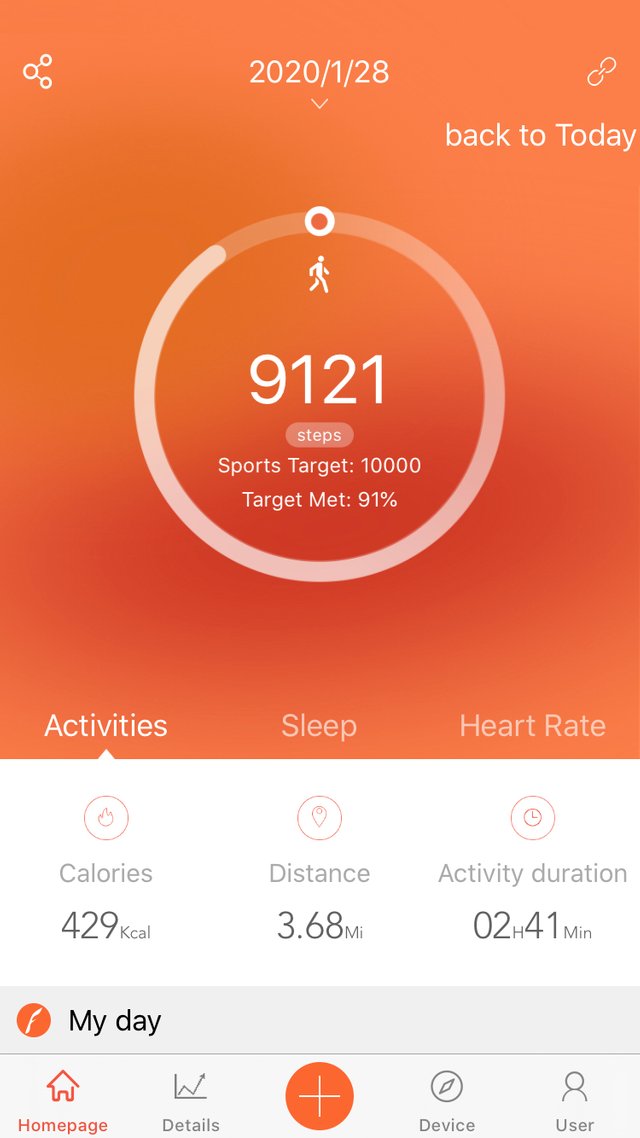Go to the Details tab

coord(191,1102)
